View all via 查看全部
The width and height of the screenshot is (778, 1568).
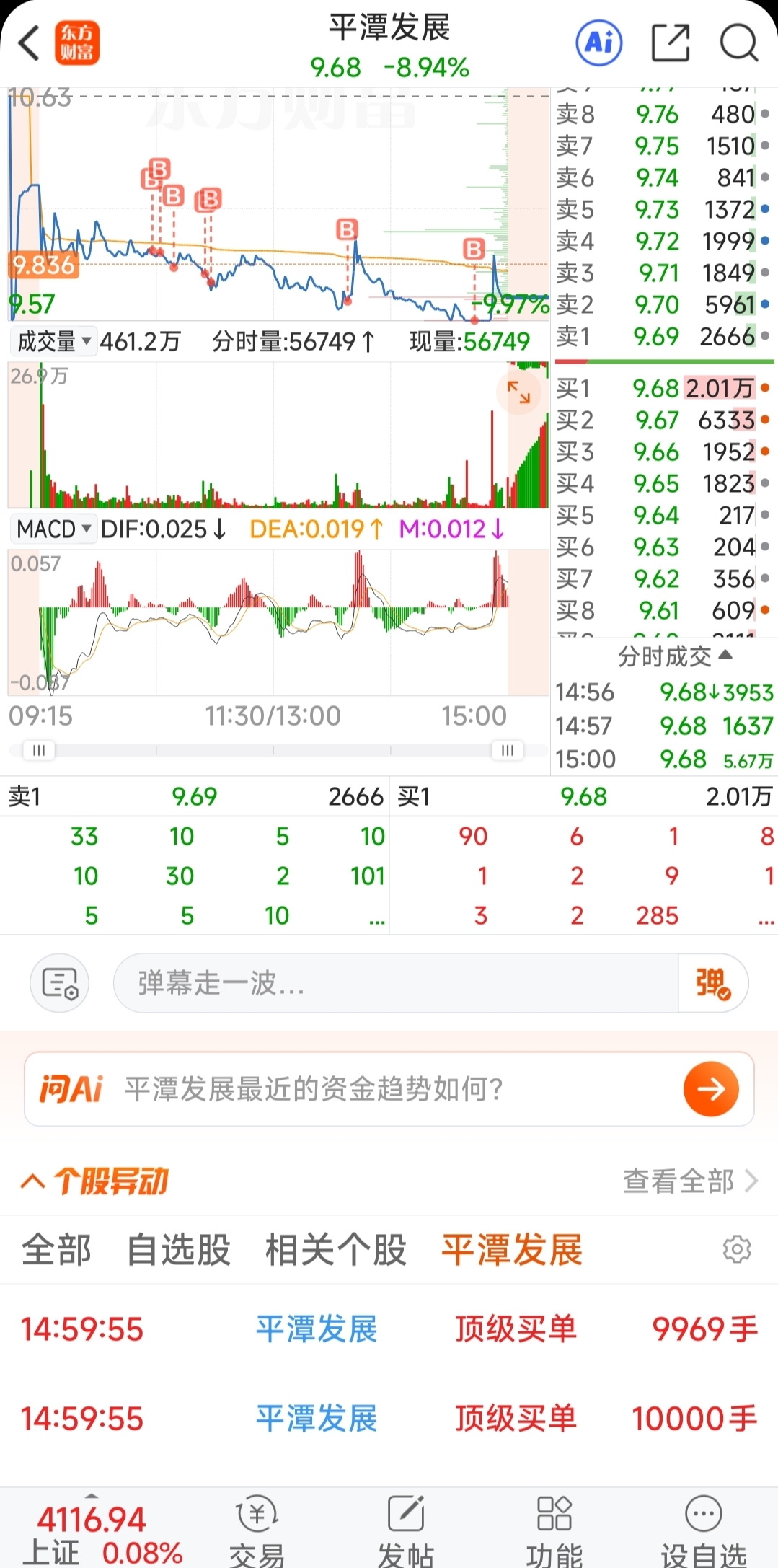click(689, 1181)
